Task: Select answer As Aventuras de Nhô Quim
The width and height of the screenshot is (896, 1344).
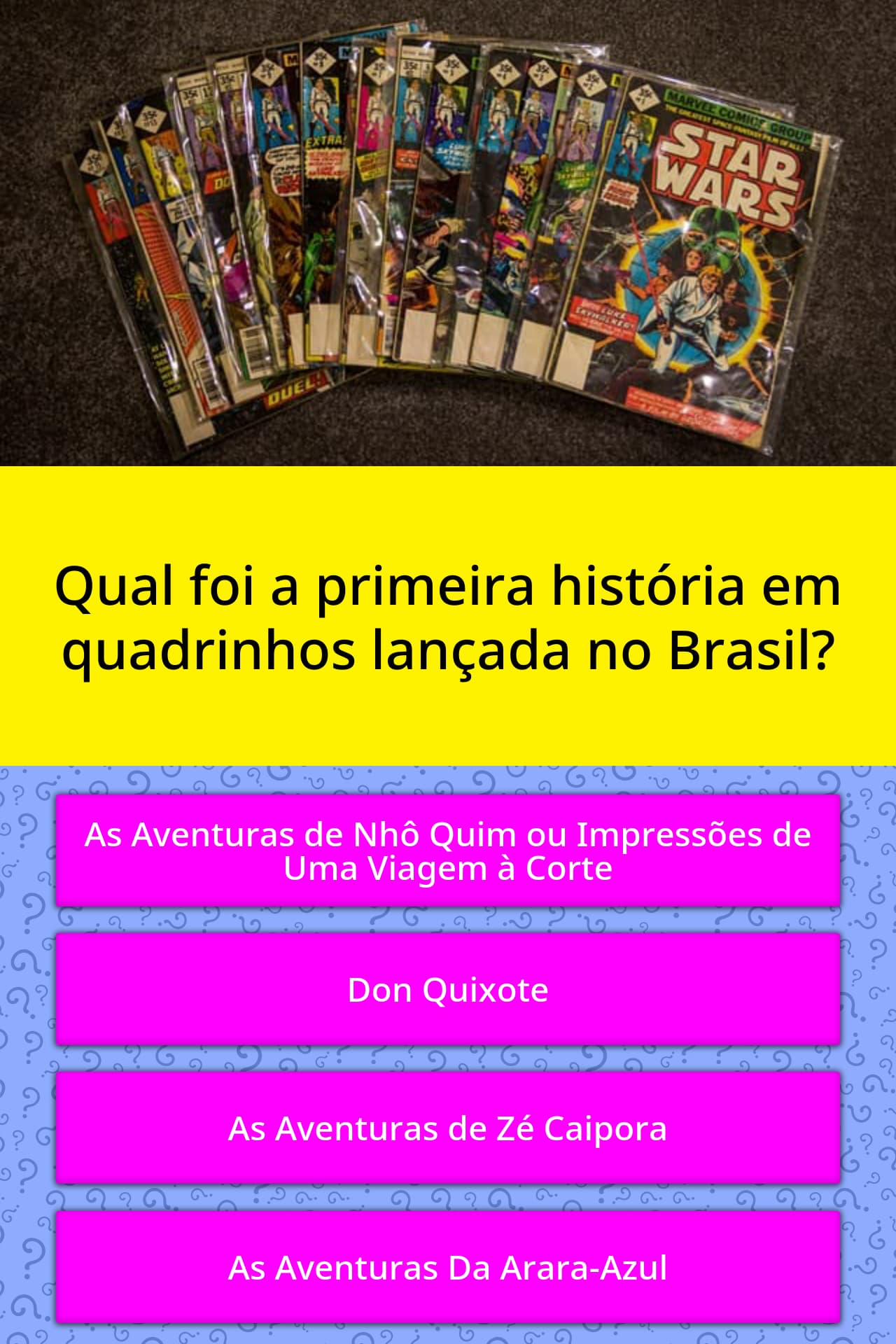Action: 448,850
